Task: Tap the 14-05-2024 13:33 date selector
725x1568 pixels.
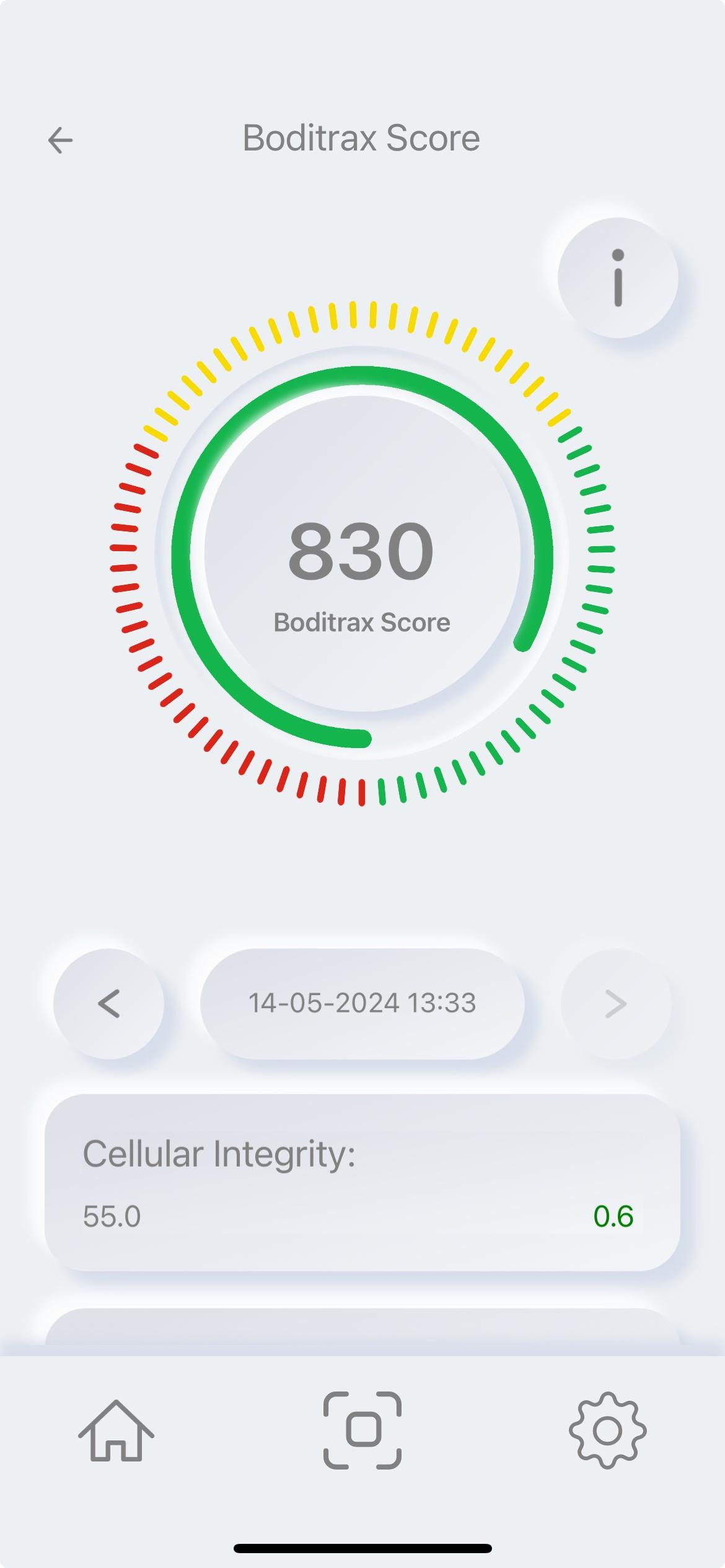Action: 362,1003
